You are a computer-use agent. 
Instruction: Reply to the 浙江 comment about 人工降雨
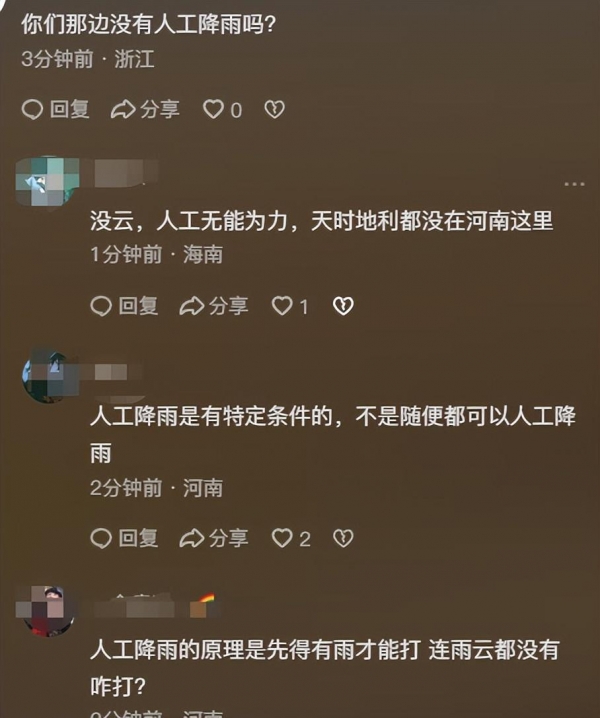(56, 110)
